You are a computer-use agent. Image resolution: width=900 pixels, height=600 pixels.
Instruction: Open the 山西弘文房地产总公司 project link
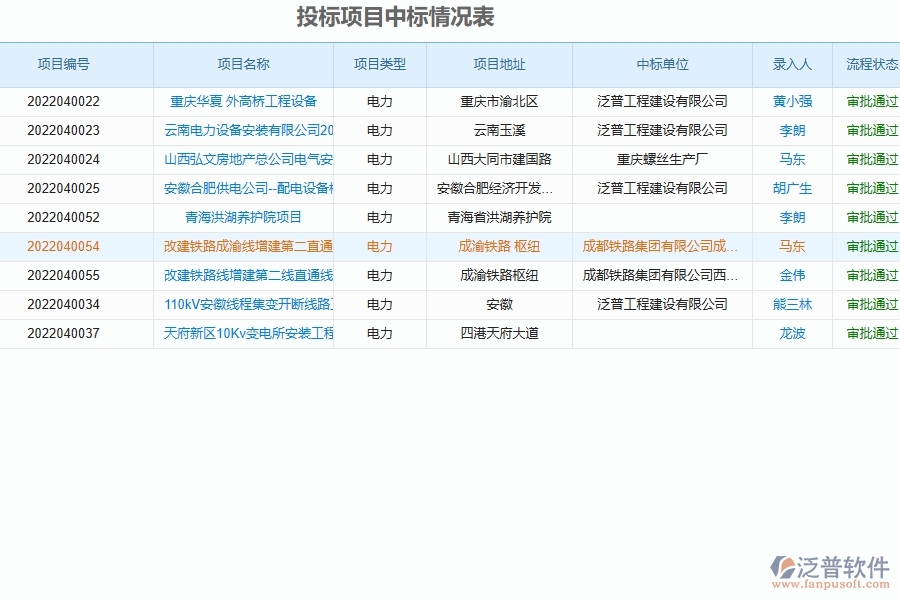248,159
